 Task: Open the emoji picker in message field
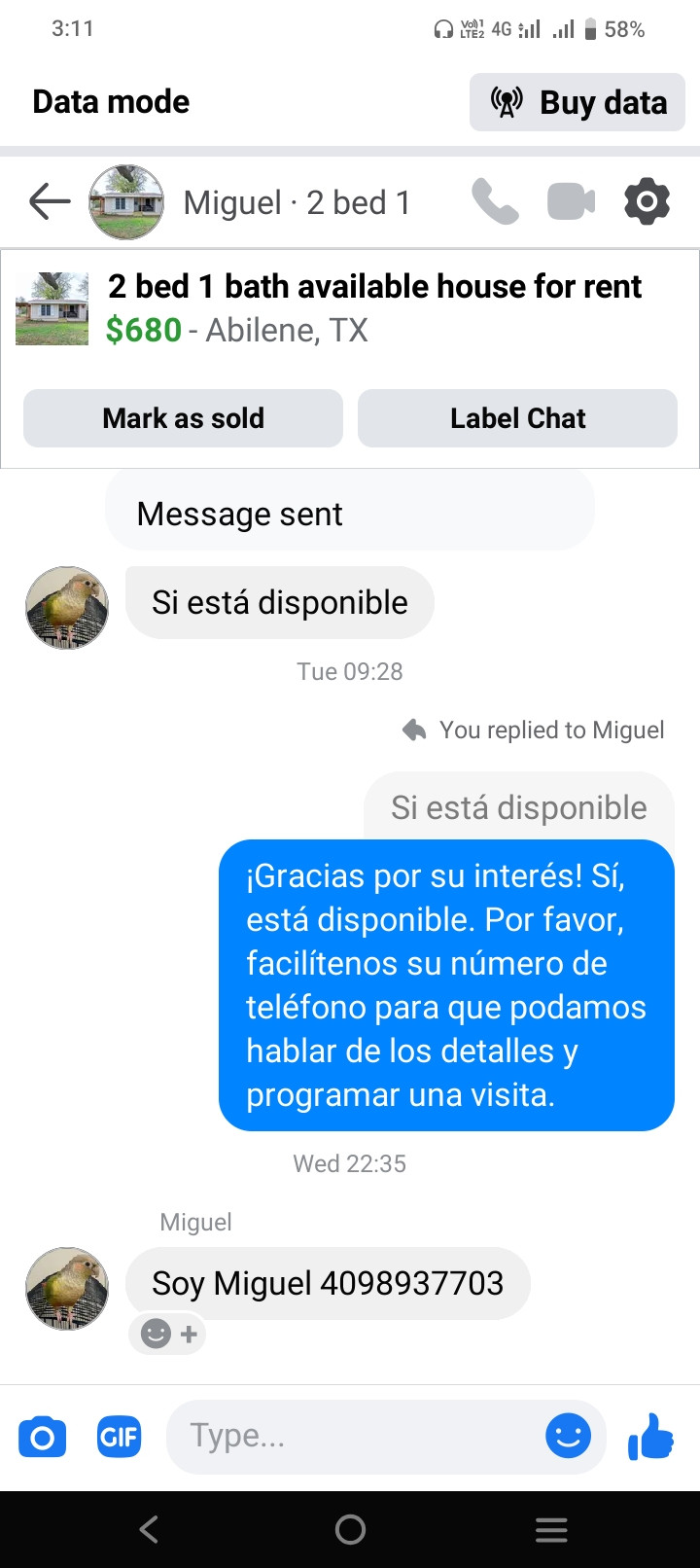[x=568, y=1436]
